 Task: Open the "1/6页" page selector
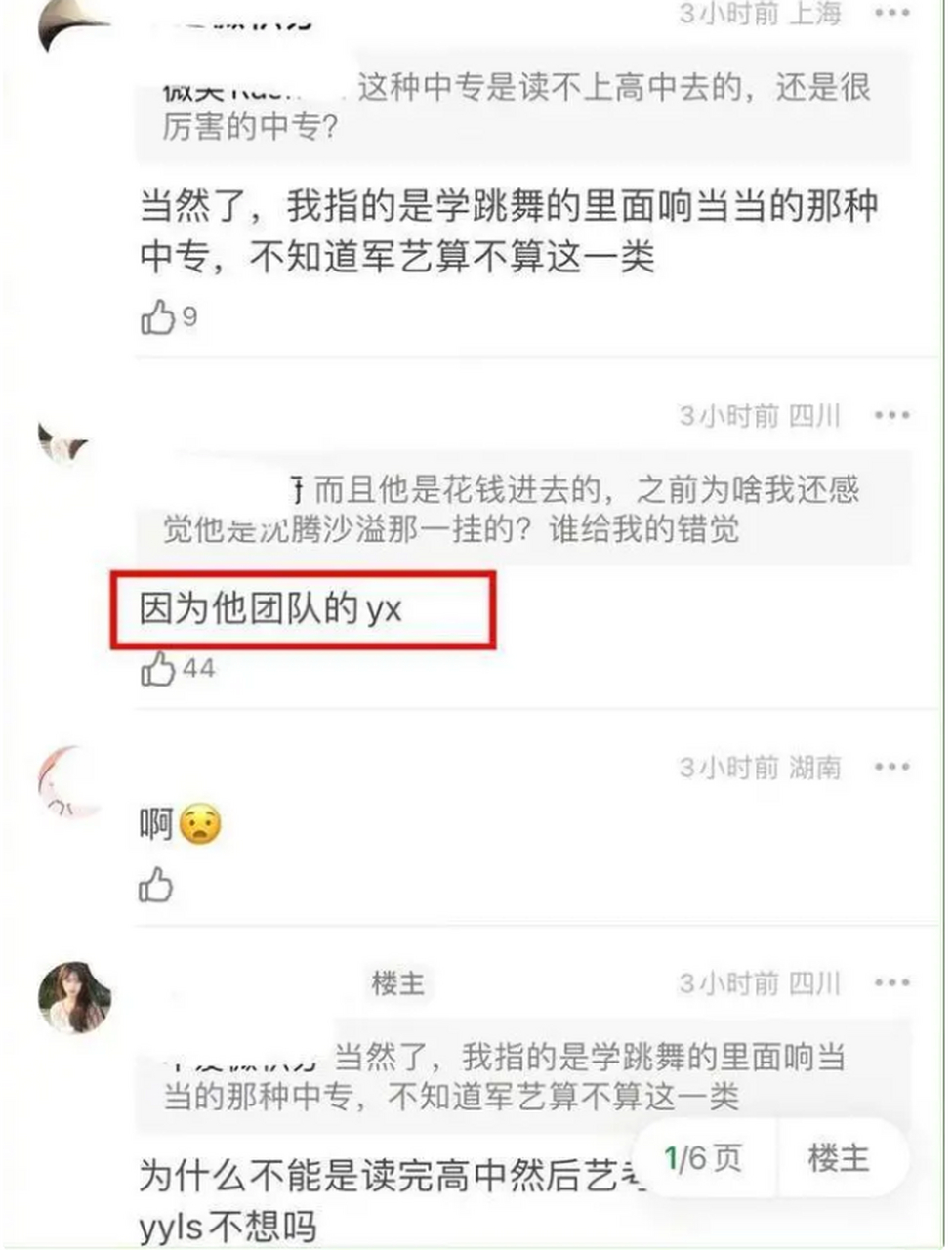[x=705, y=1158]
